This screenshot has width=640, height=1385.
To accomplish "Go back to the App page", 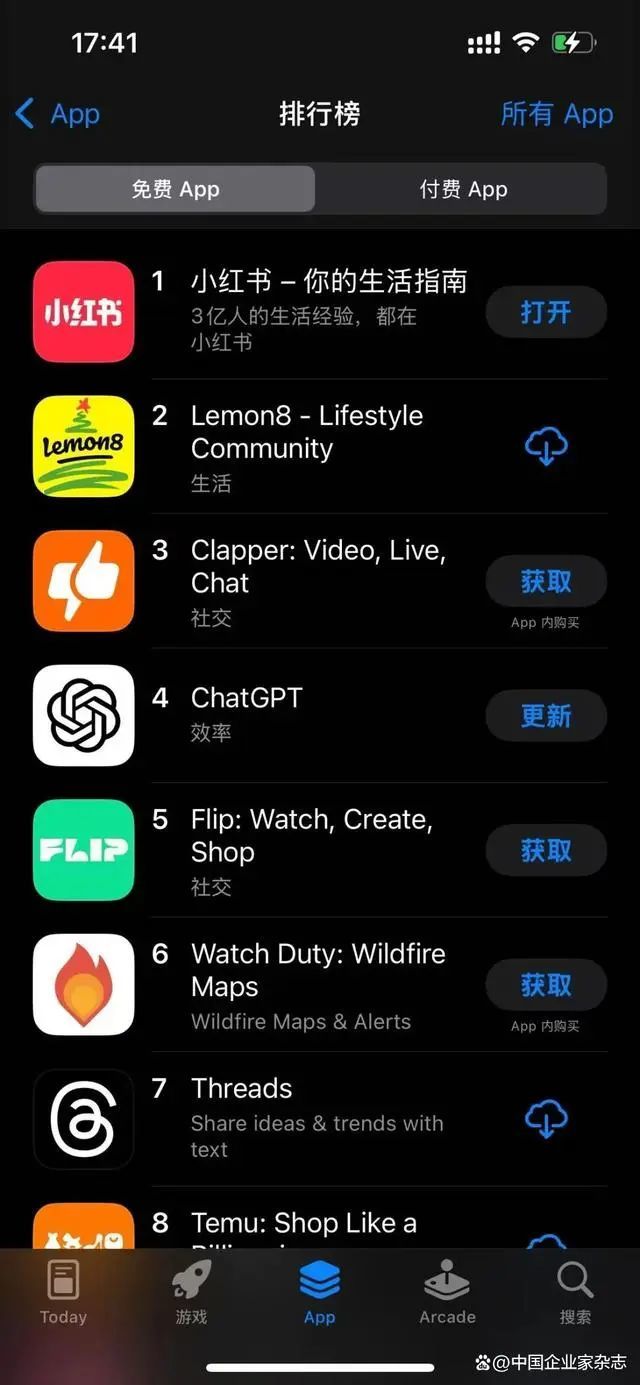I will [x=57, y=114].
